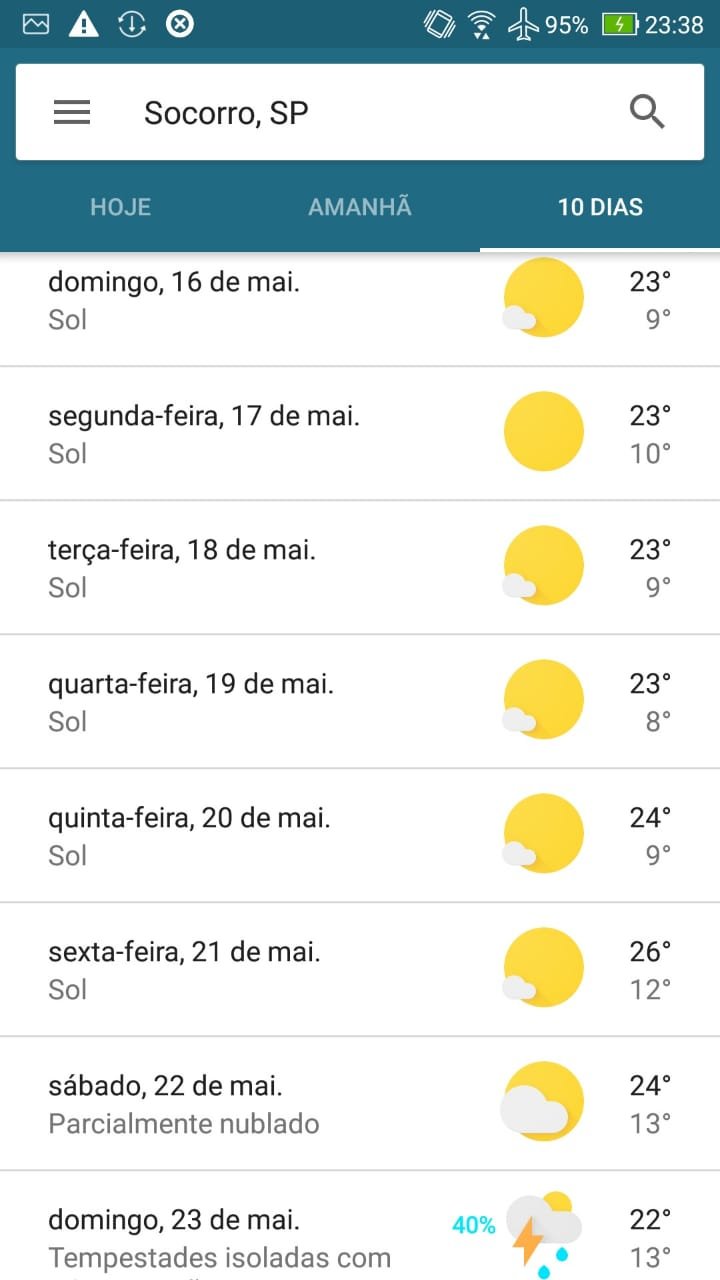Open forecast for segunda-feira, 17 de mai.

(x=360, y=433)
